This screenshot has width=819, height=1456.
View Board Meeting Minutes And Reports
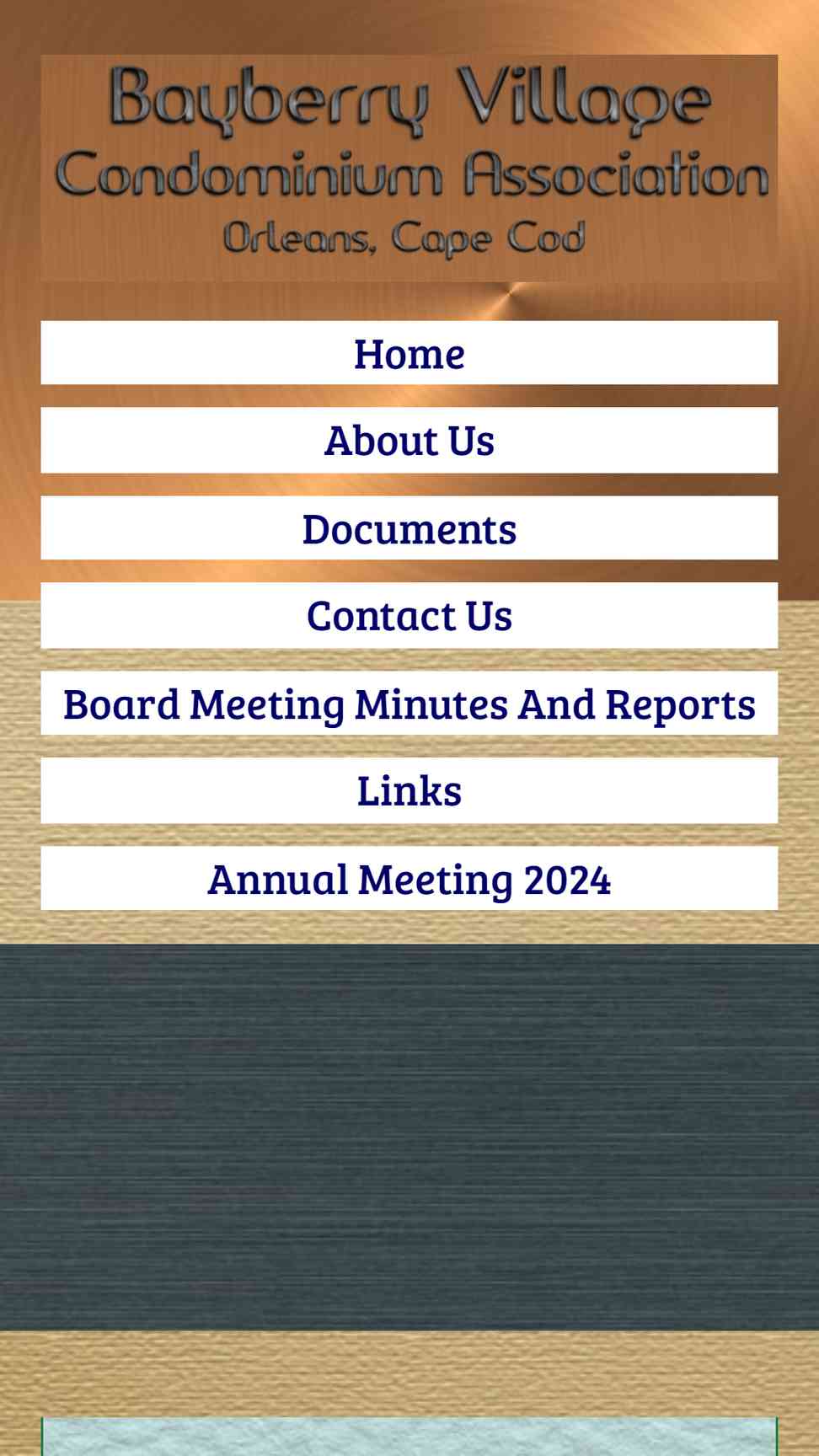click(x=409, y=703)
